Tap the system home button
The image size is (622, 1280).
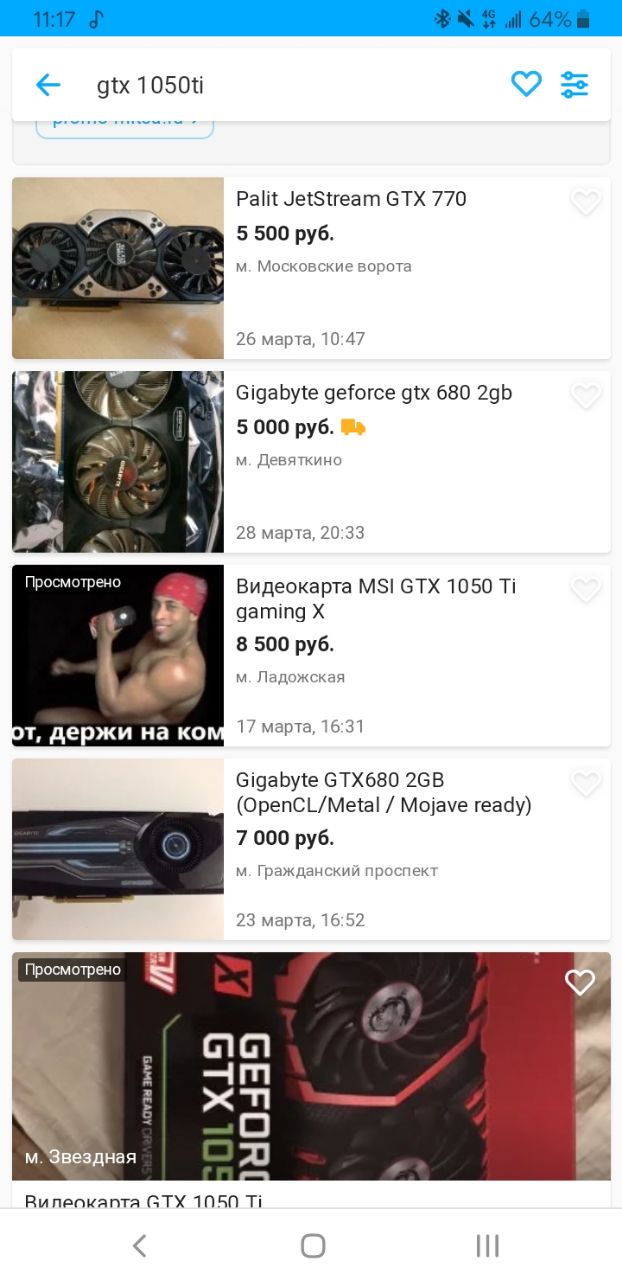[x=313, y=1245]
